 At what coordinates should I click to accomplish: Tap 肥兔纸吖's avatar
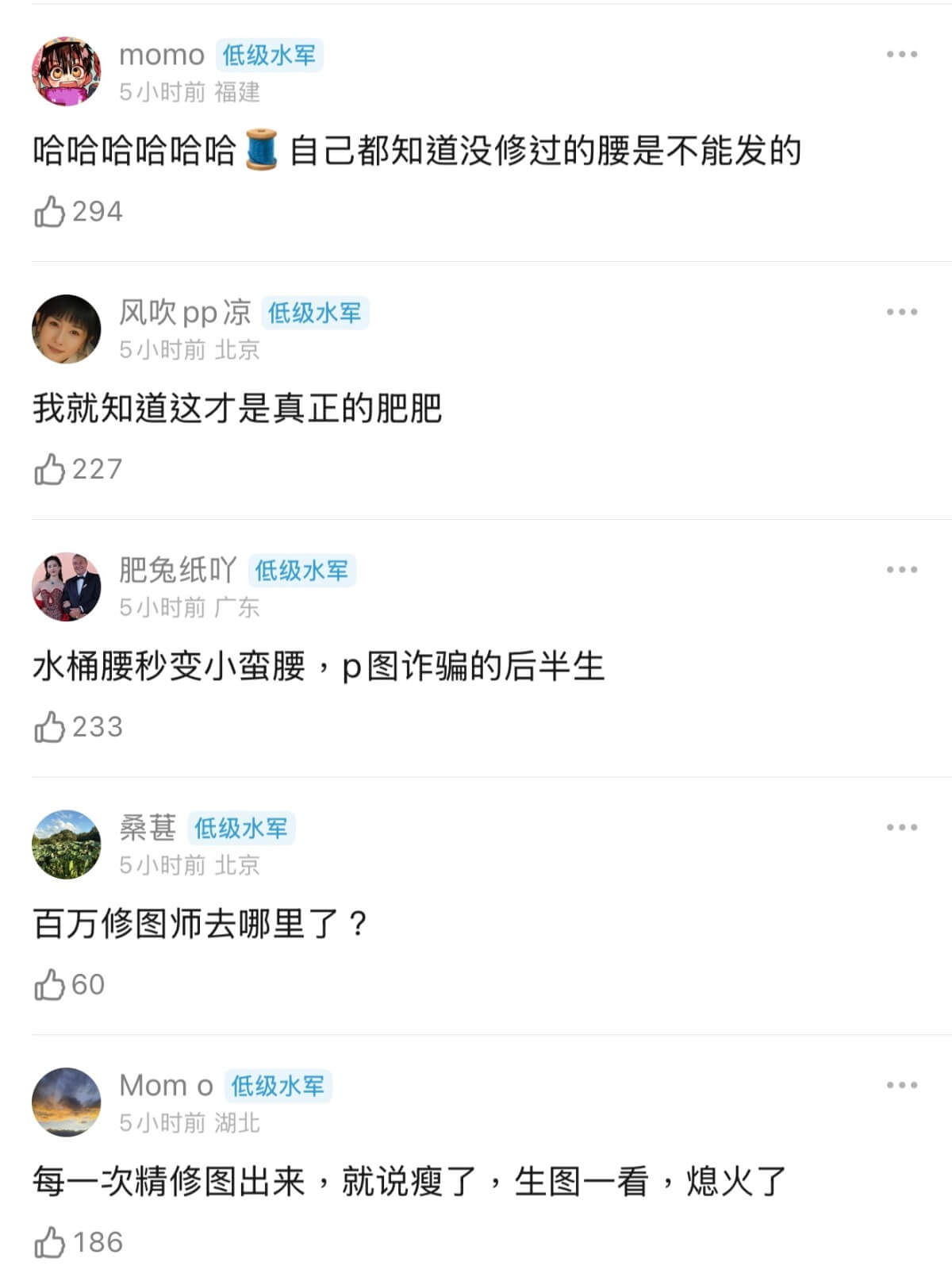tap(67, 587)
